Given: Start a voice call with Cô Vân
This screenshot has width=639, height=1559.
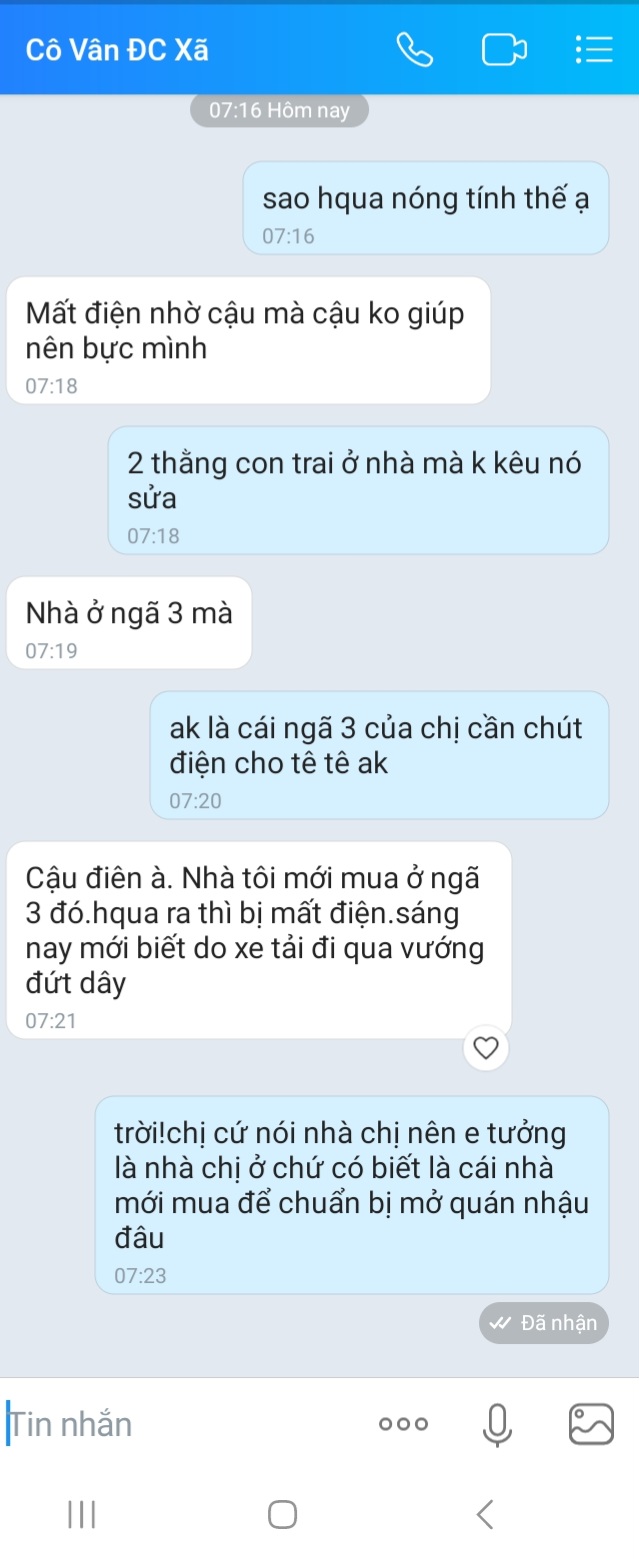Looking at the screenshot, I should pyautogui.click(x=414, y=50).
